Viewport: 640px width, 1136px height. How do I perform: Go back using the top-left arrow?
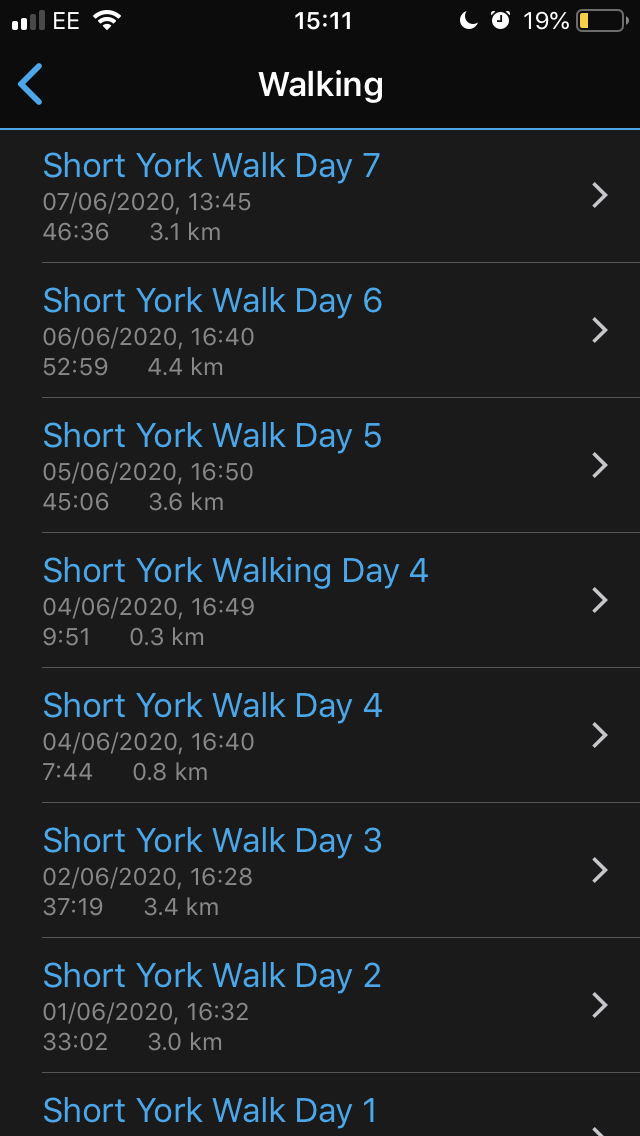click(x=30, y=84)
